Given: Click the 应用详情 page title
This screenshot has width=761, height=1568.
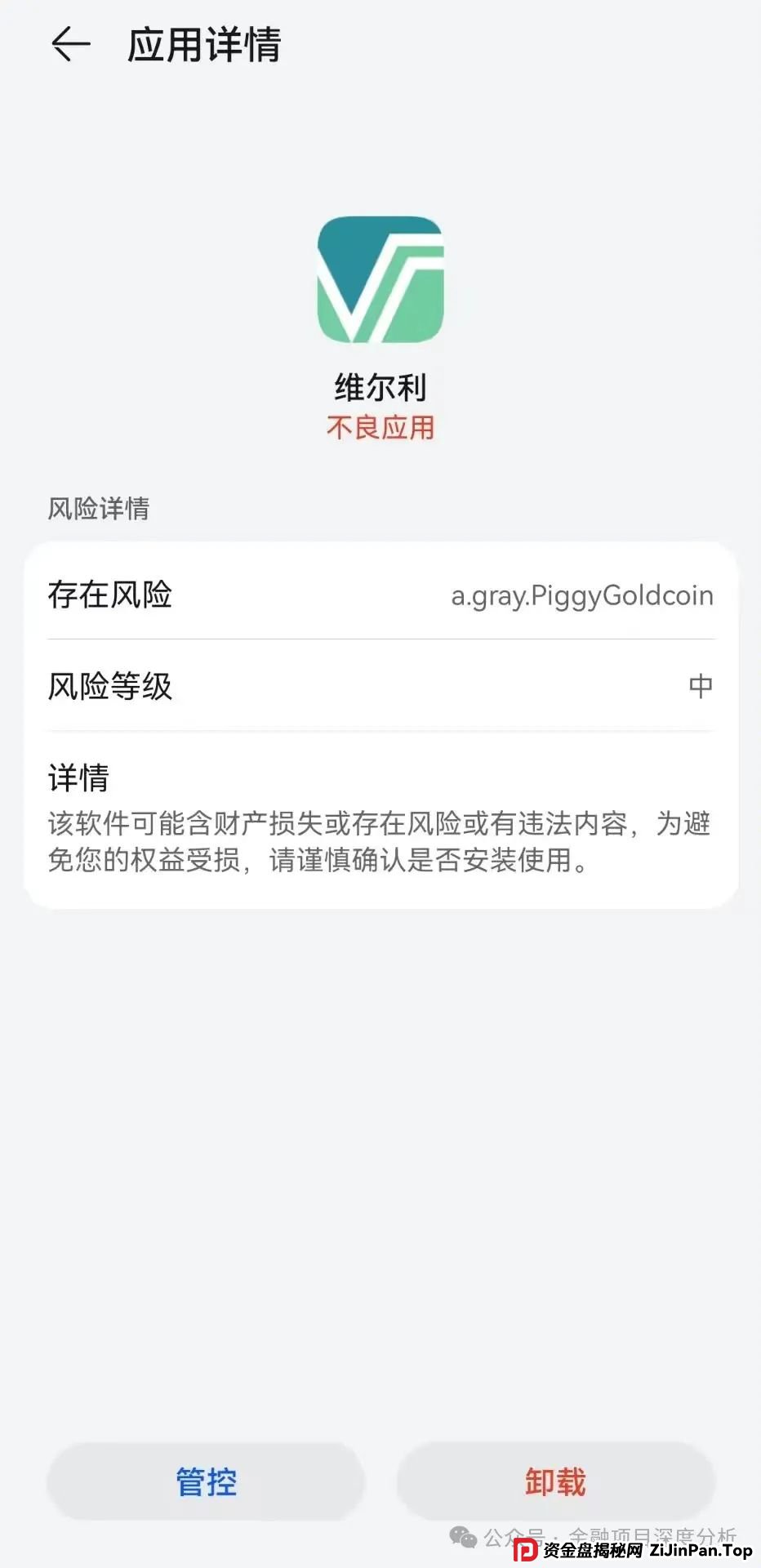Looking at the screenshot, I should 202,45.
